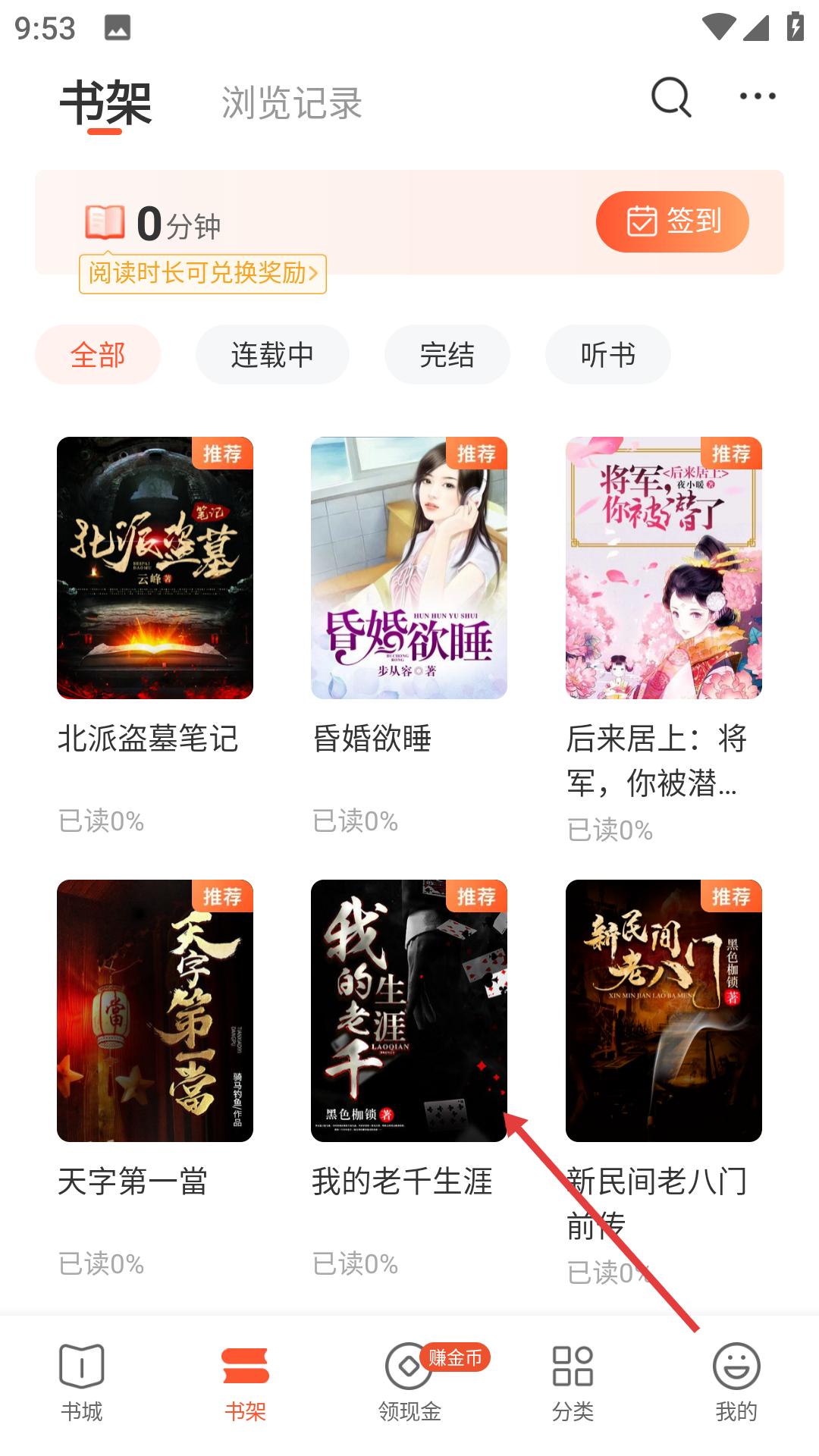819x1456 pixels.
Task: Open the 我的 profile tab
Action: (x=736, y=1382)
